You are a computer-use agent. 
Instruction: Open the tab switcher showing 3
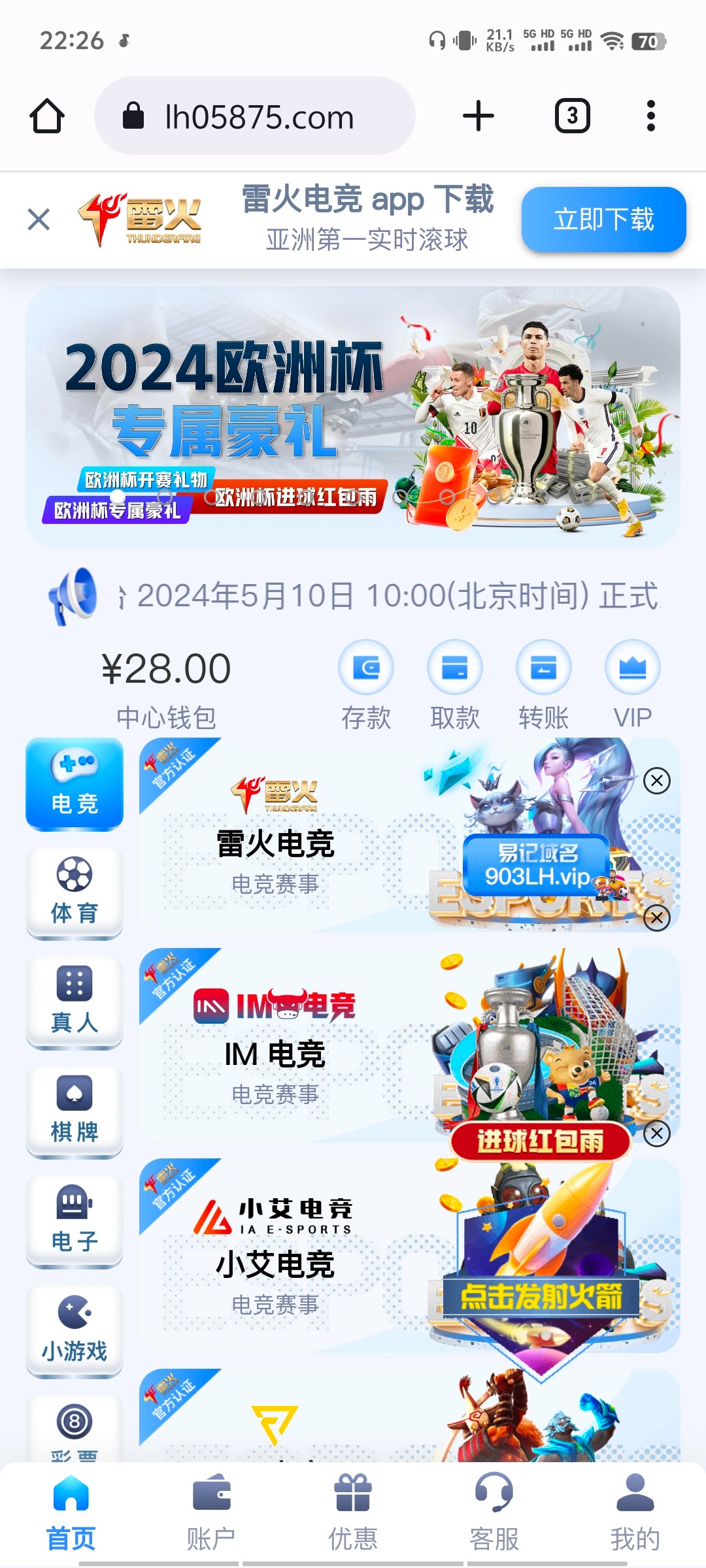[x=572, y=116]
